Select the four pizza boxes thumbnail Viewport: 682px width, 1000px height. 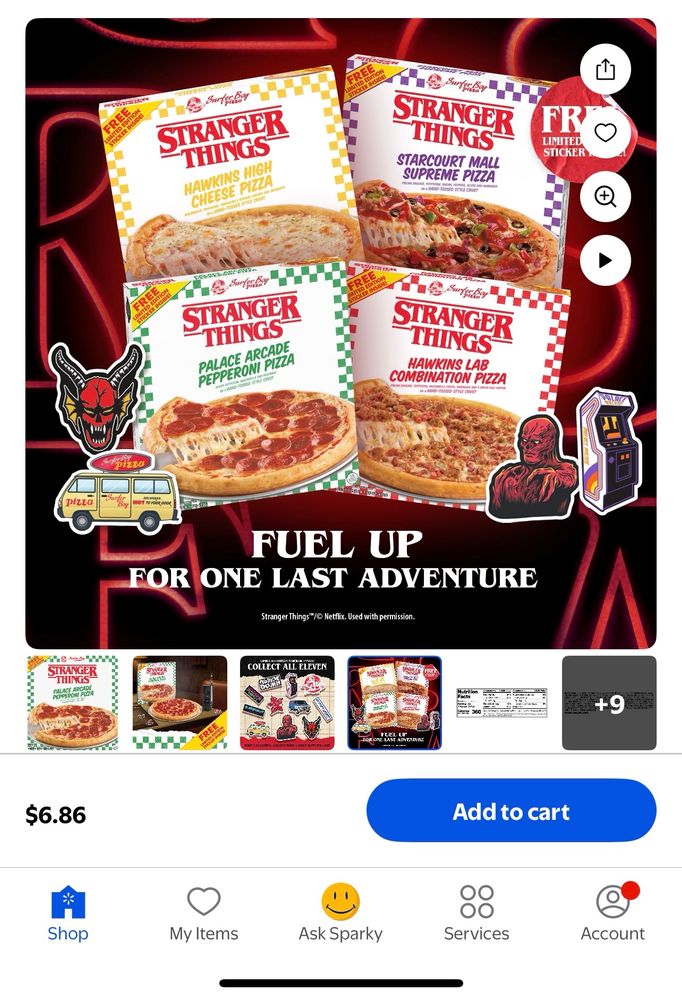click(394, 703)
